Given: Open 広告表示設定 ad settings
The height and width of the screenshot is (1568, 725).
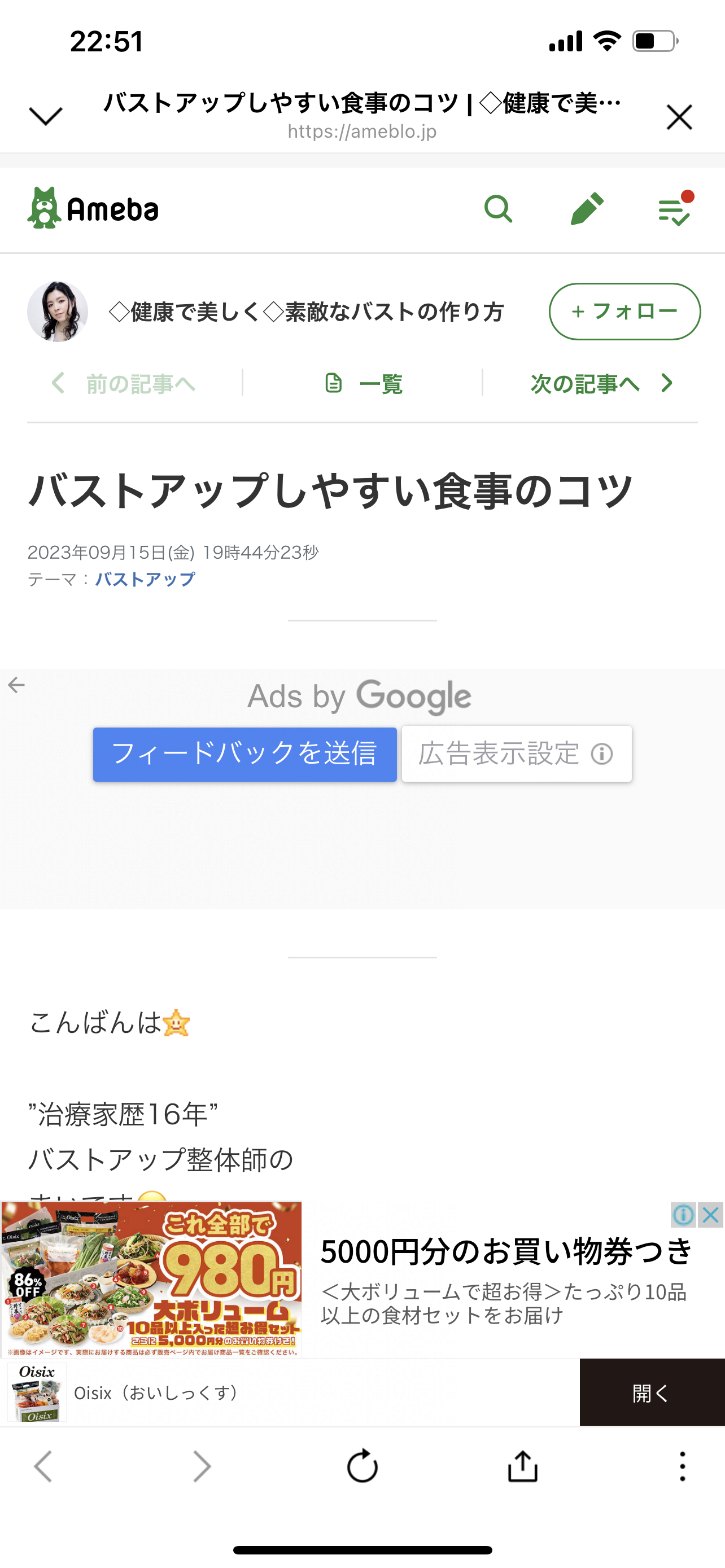Looking at the screenshot, I should (517, 754).
